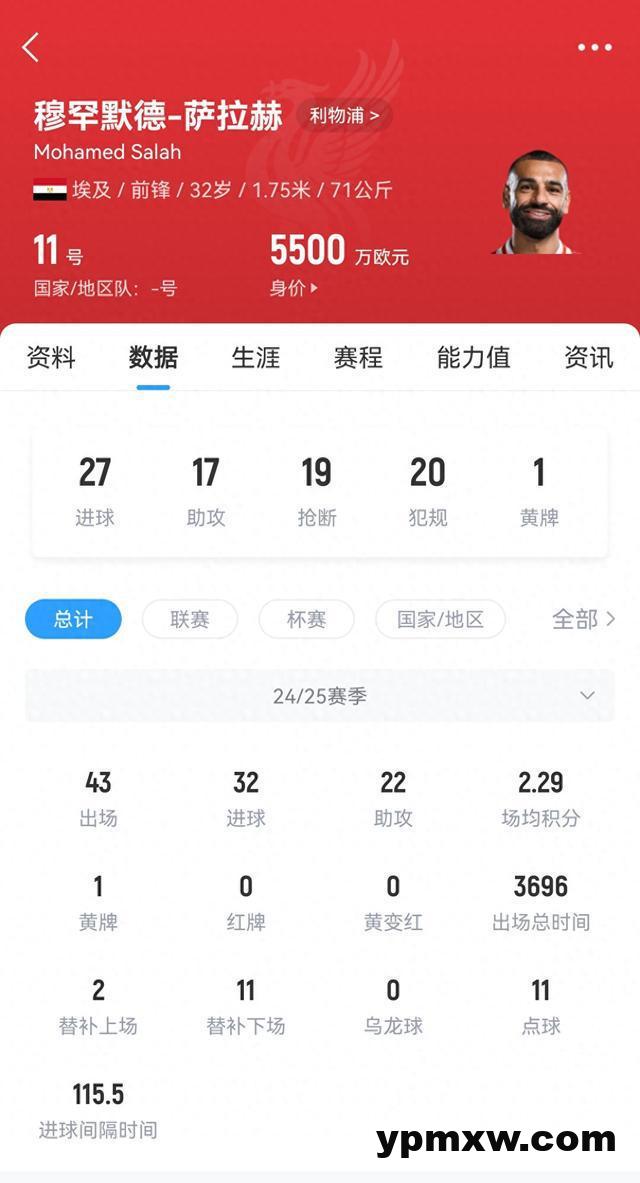
Task: Show the 能力值 tab
Action: (473, 357)
